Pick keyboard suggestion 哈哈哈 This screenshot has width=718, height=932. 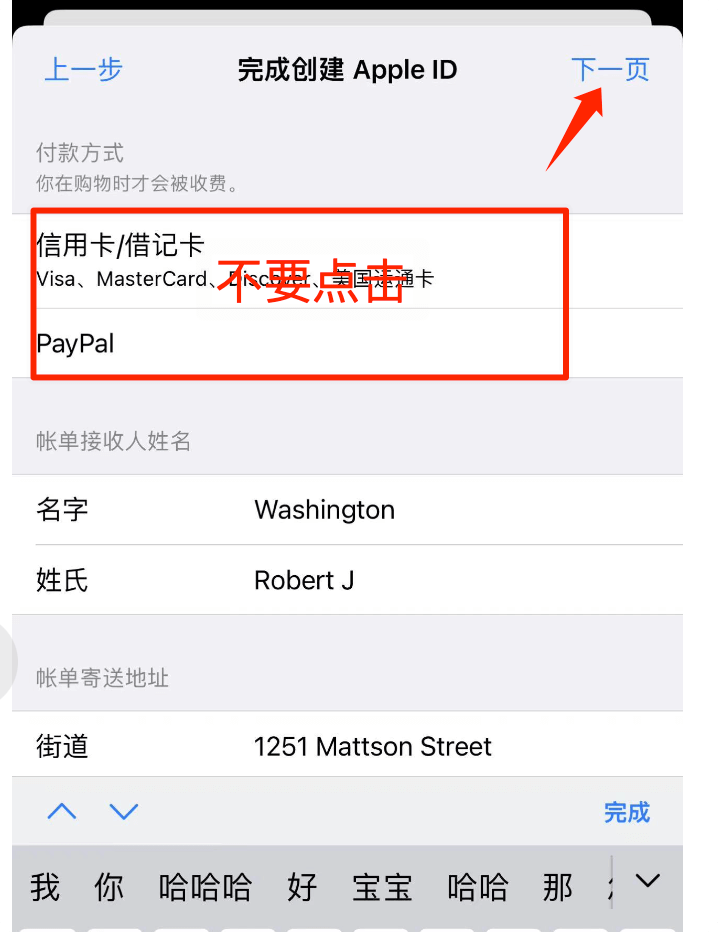205,887
